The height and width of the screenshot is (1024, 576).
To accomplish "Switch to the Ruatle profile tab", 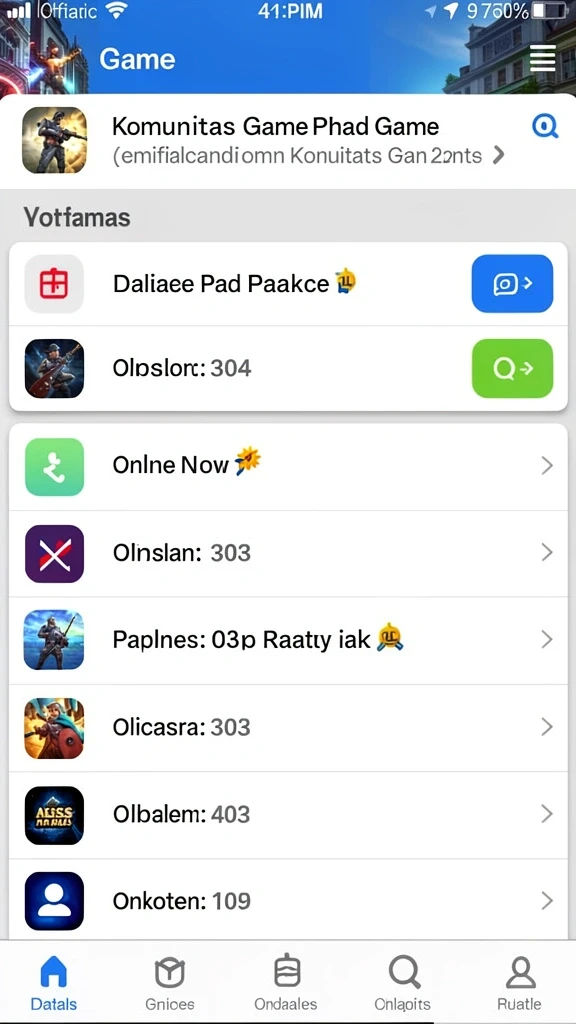I will tap(520, 982).
